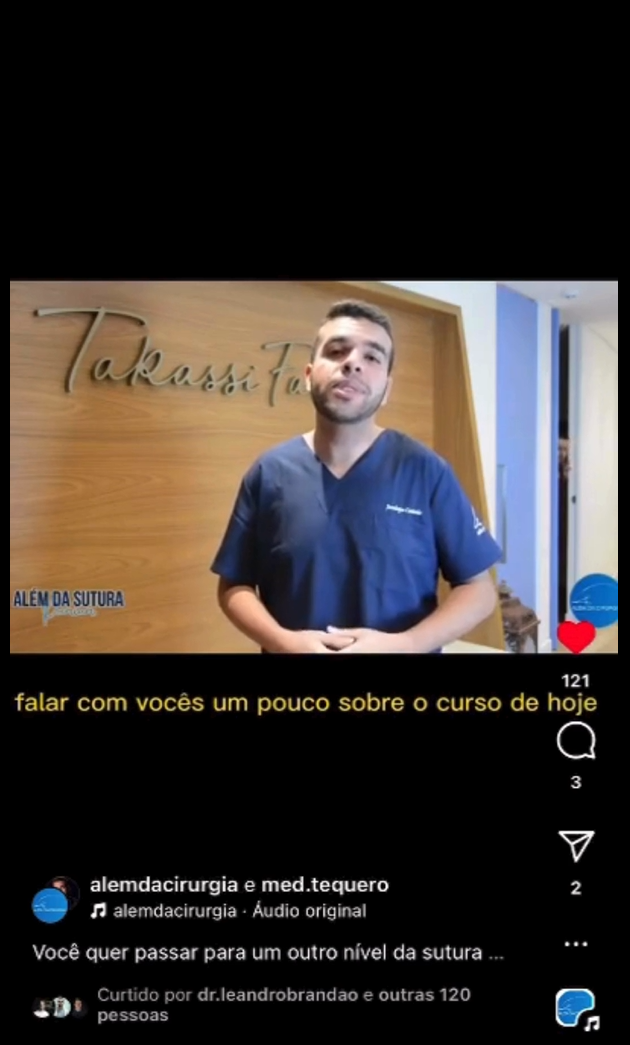Open the profile picture avatar
Screen dimensions: 630x1045
(x=55, y=900)
